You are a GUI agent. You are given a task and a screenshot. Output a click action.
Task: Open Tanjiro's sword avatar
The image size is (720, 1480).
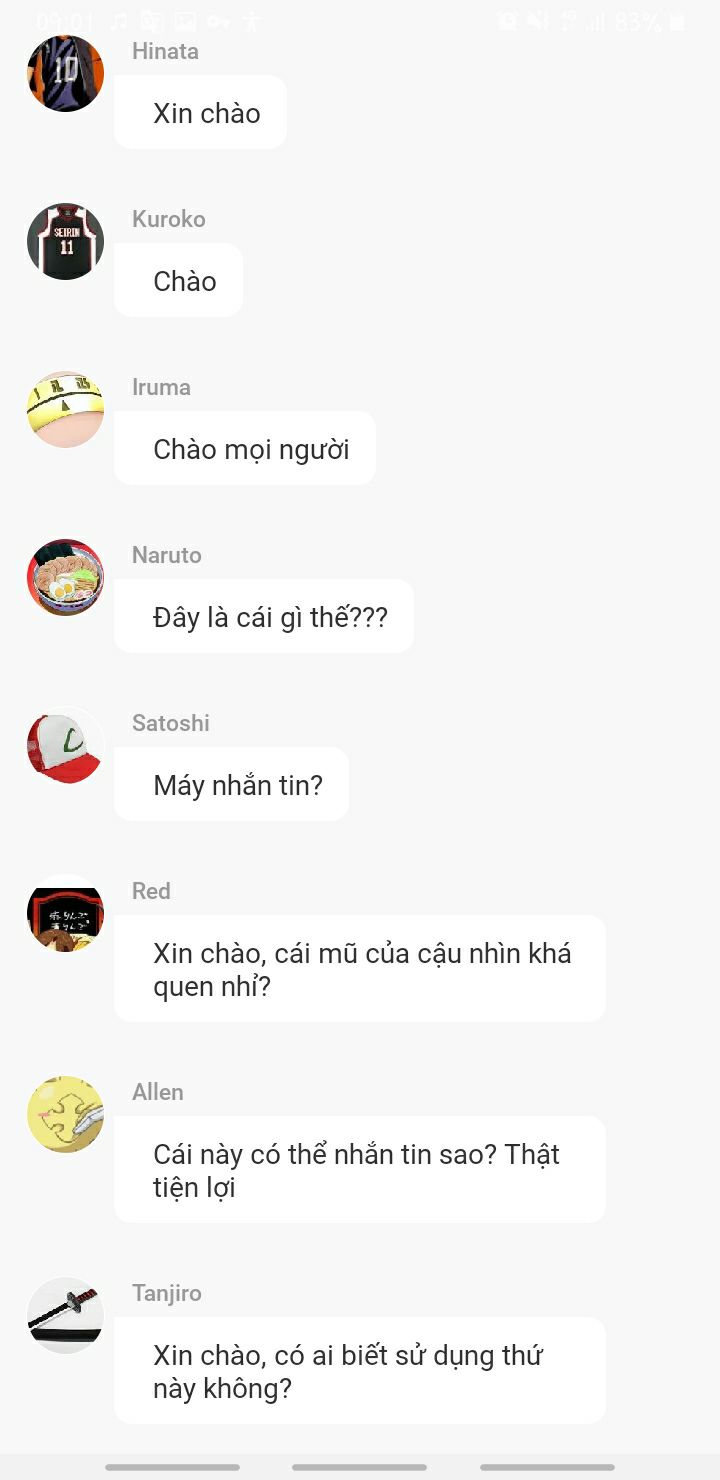(x=65, y=1315)
